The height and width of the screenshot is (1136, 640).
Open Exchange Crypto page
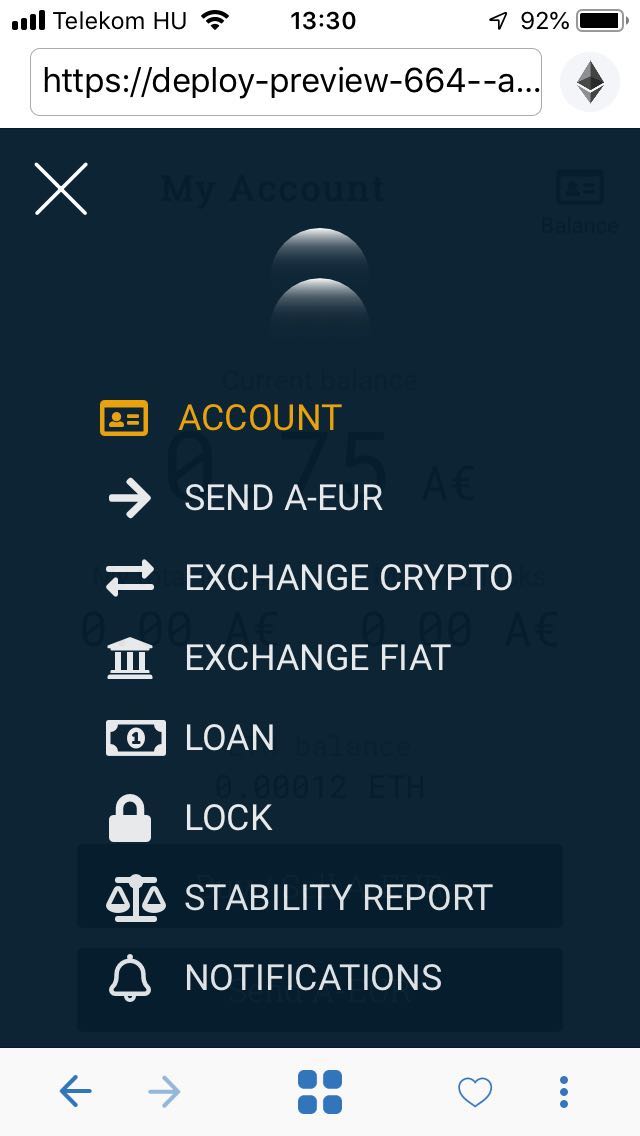(347, 578)
